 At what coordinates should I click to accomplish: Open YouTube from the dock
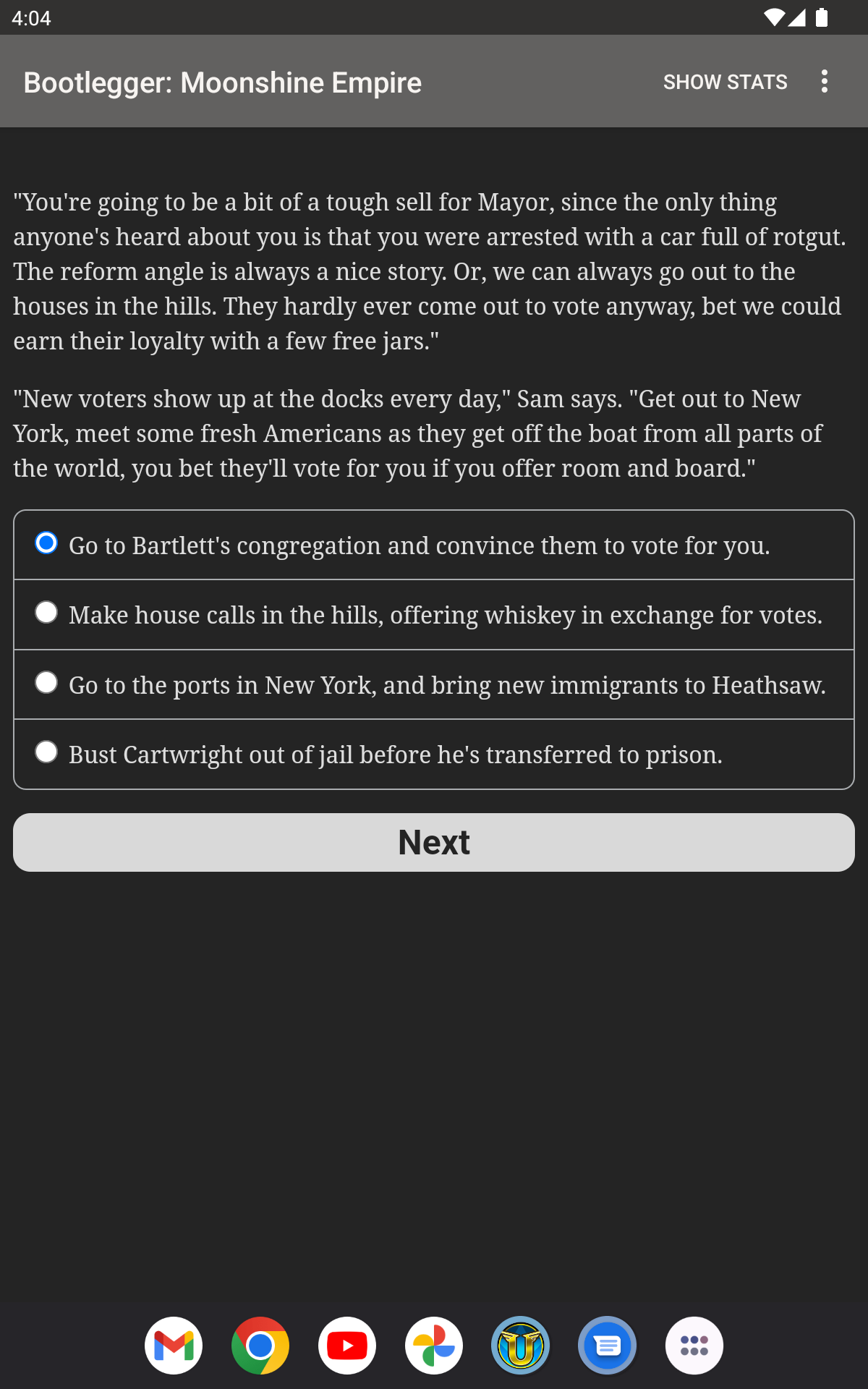tap(347, 1346)
